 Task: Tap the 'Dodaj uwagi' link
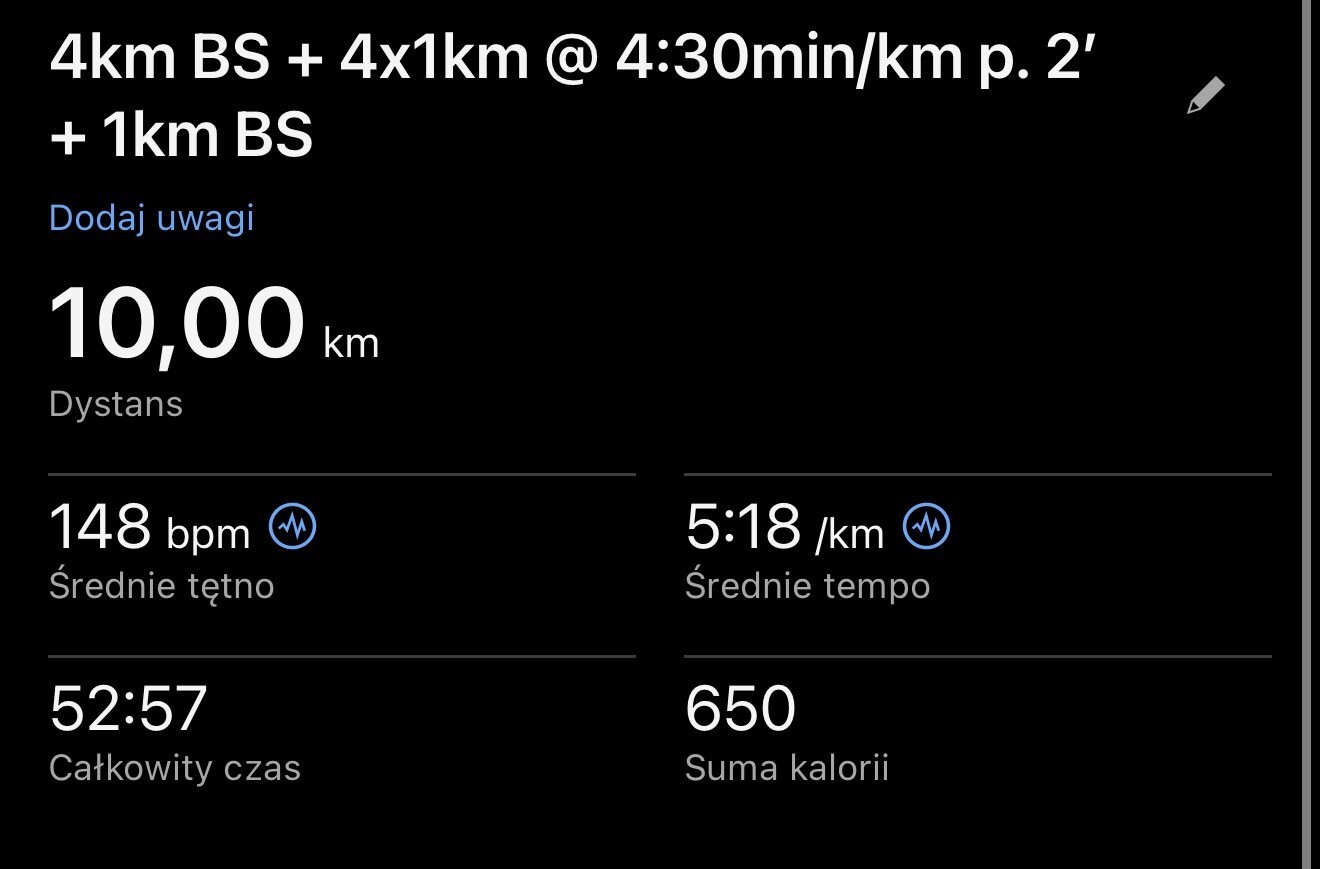click(152, 218)
